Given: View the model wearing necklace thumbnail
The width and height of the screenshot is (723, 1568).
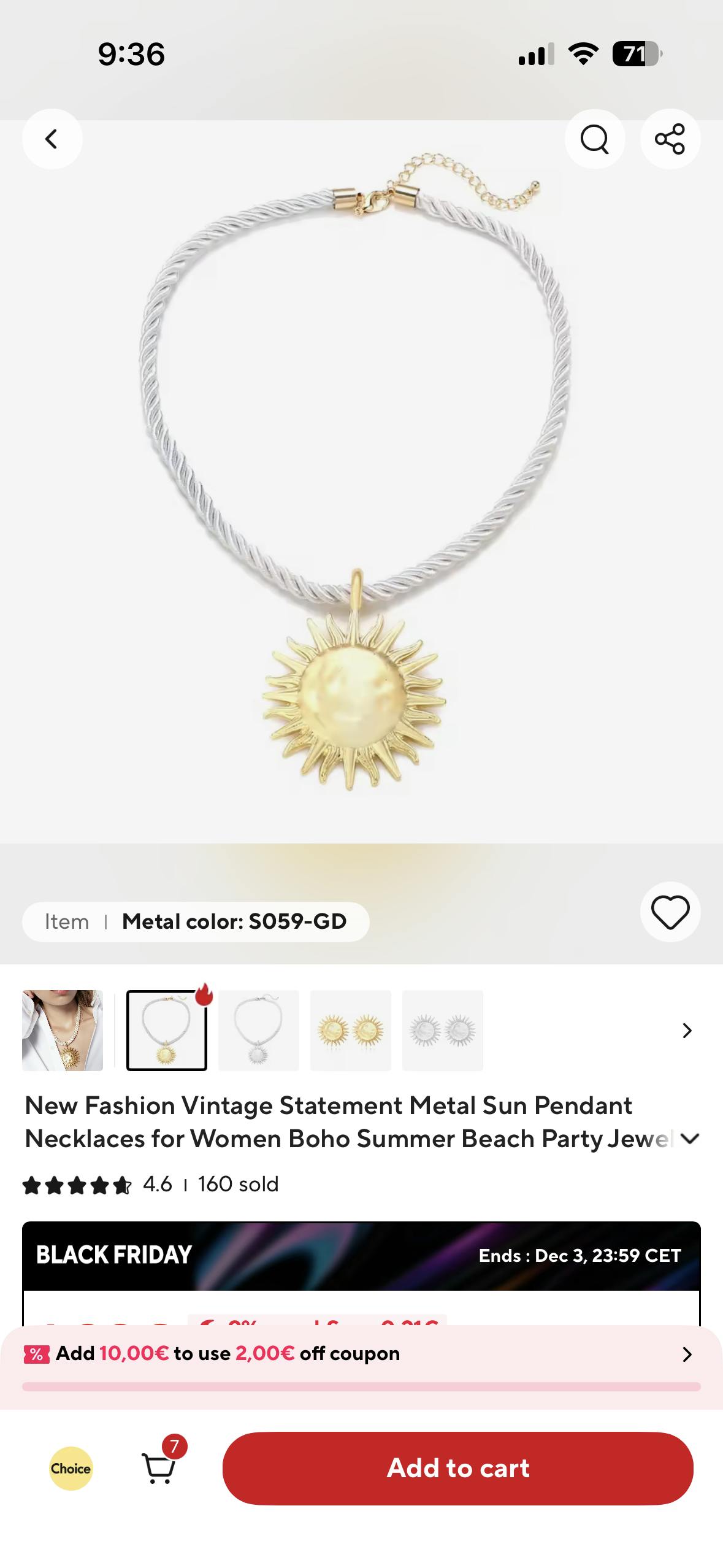Looking at the screenshot, I should click(63, 1030).
